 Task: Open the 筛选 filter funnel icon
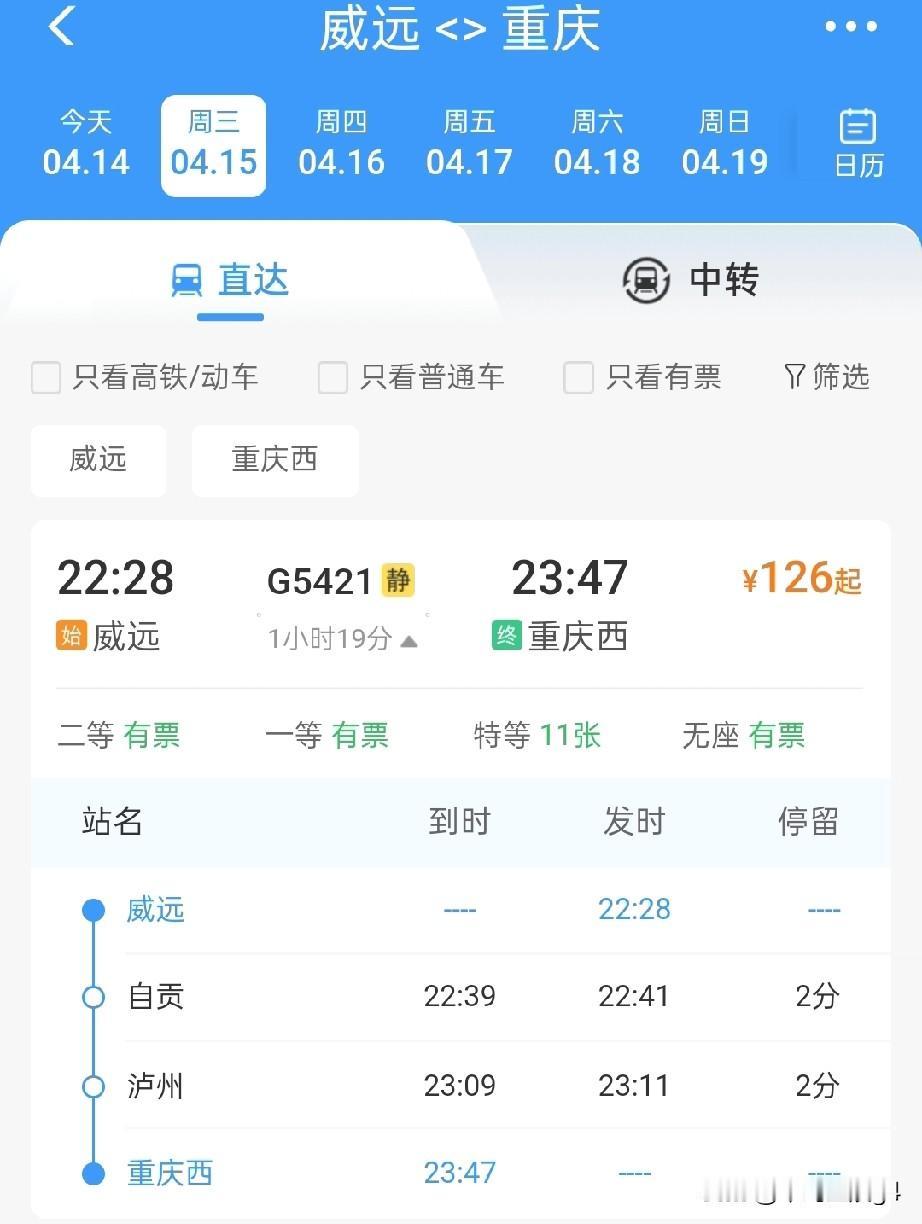point(826,377)
